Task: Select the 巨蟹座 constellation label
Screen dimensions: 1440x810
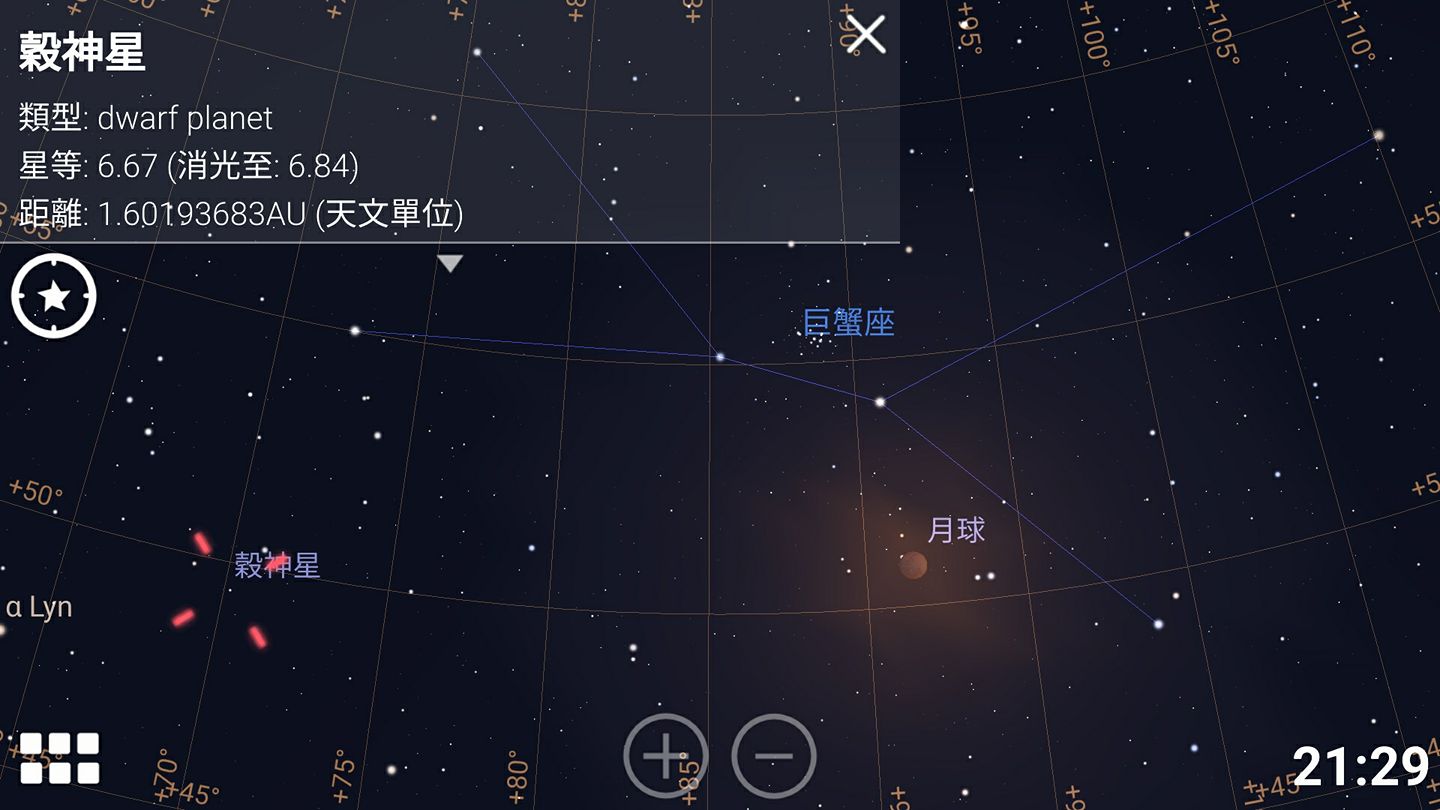Action: (x=848, y=322)
